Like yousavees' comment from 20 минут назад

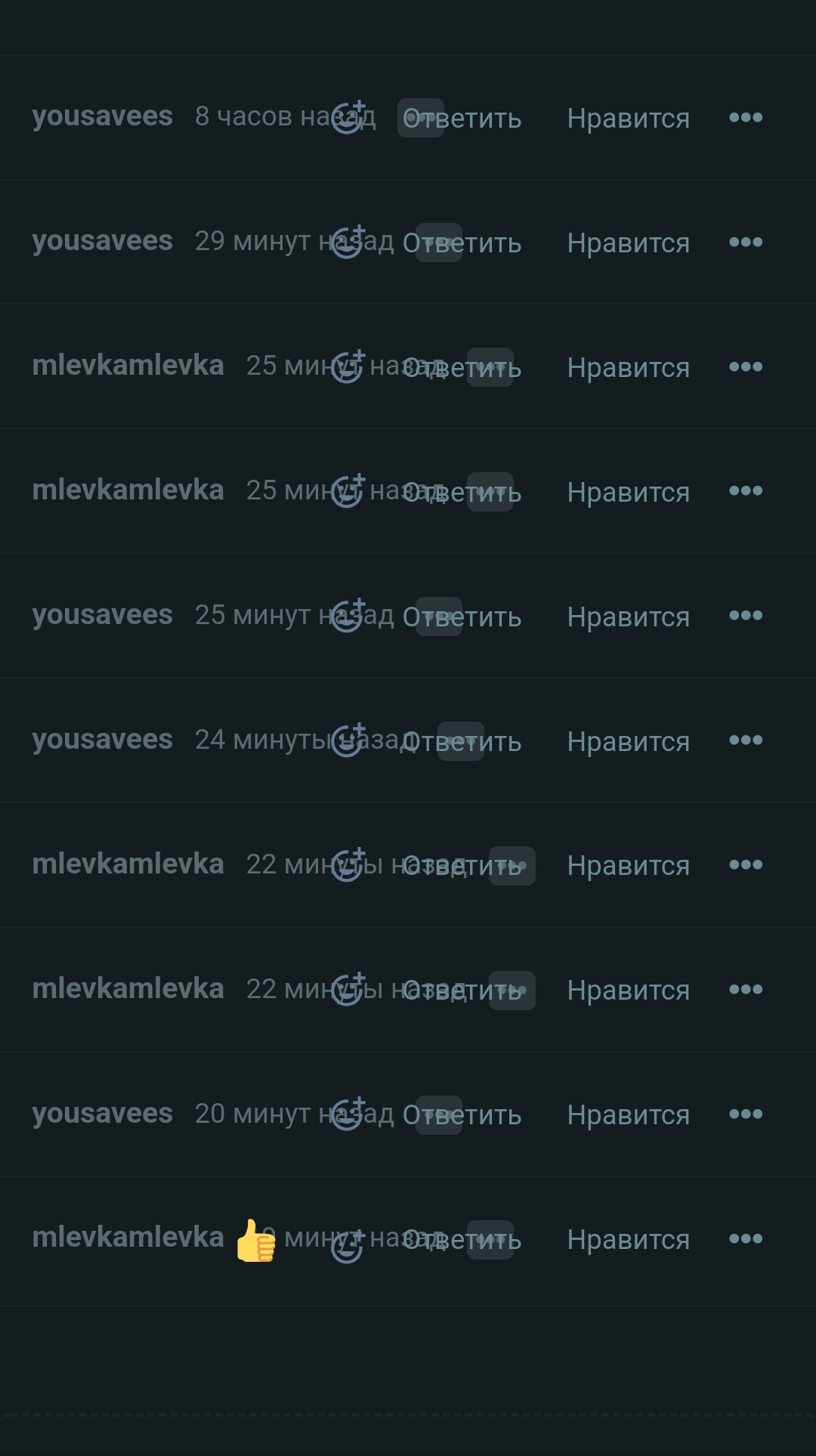(628, 1115)
